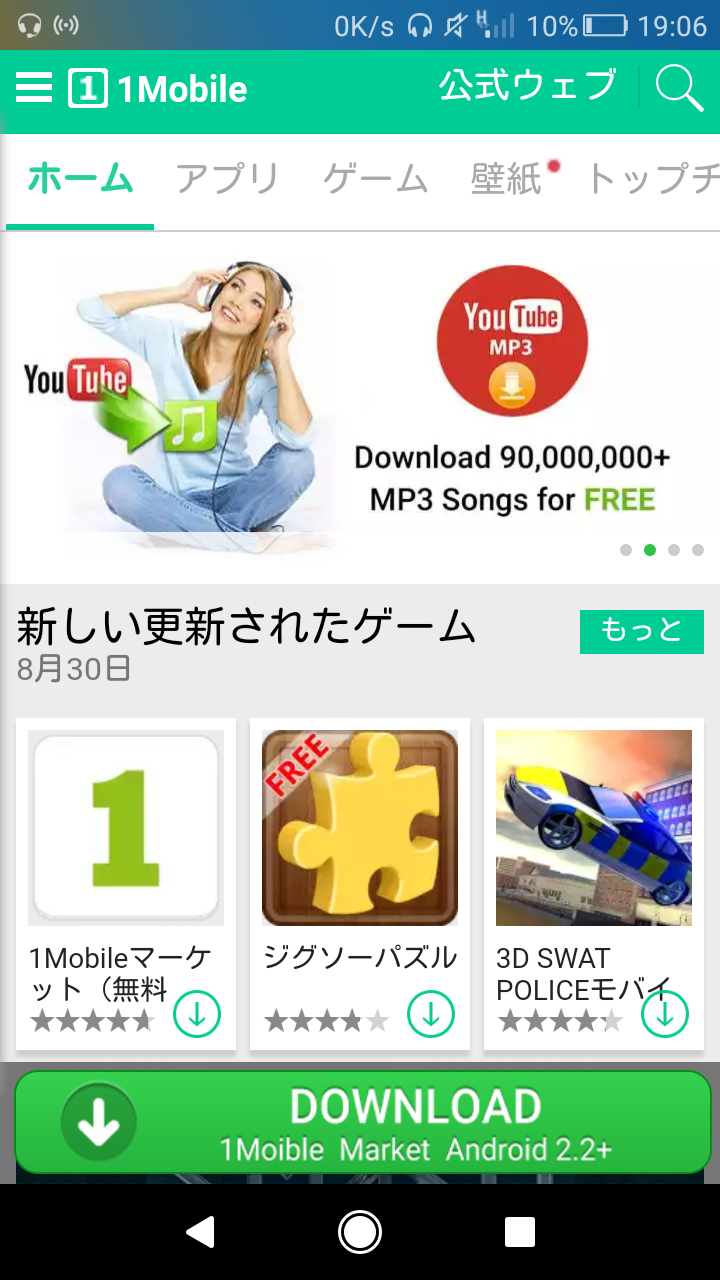Switch to the ゲーム tab
This screenshot has height=1280, width=720.
pos(375,180)
